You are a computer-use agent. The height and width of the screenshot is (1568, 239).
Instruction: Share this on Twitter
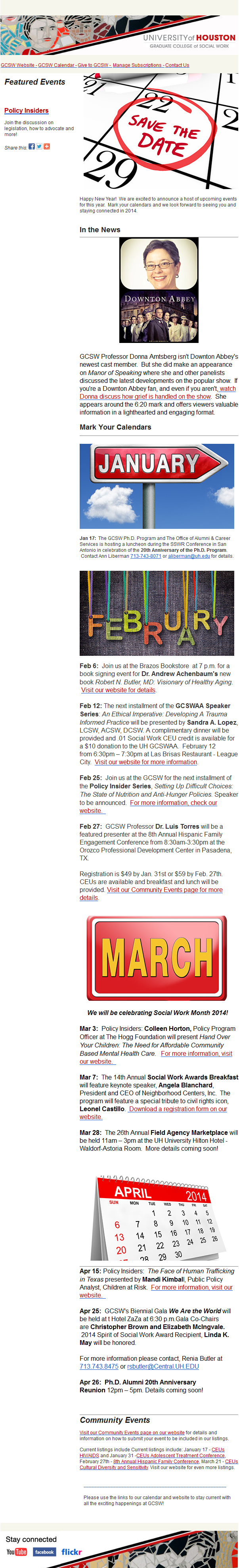(x=39, y=147)
